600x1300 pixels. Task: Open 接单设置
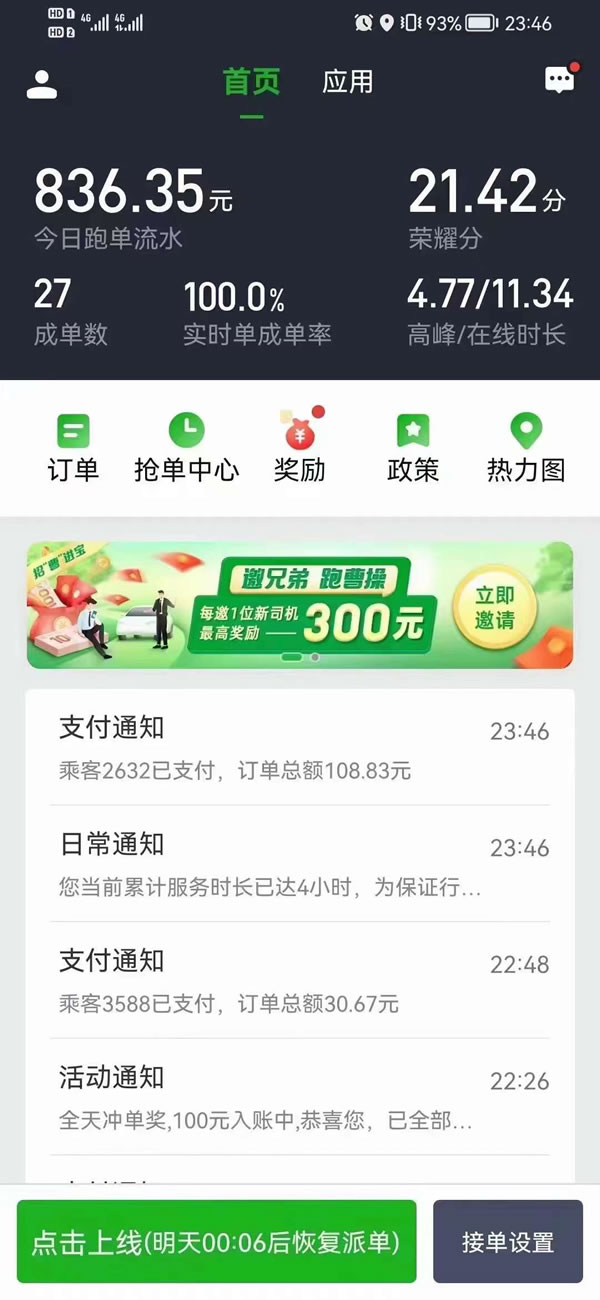coord(507,1242)
